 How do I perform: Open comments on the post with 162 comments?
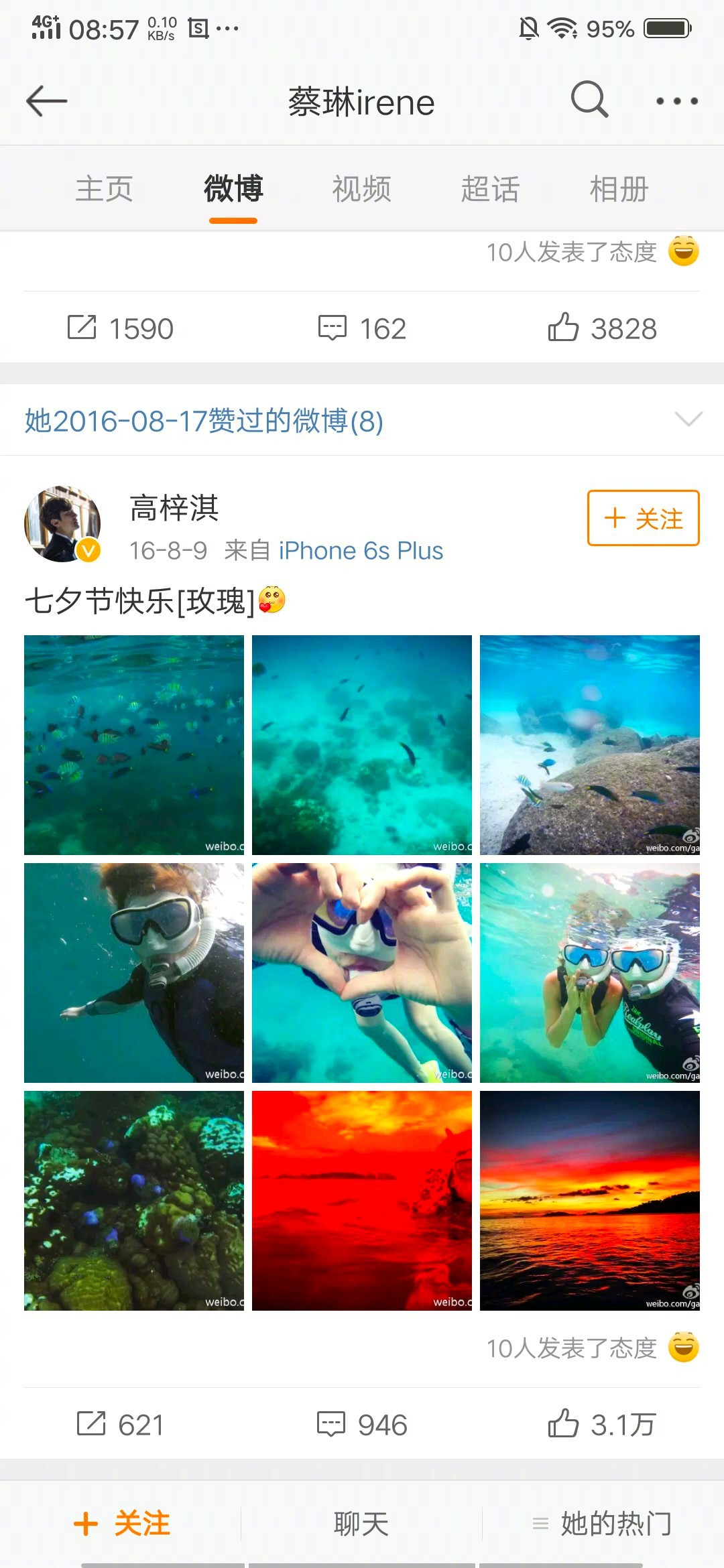[362, 328]
